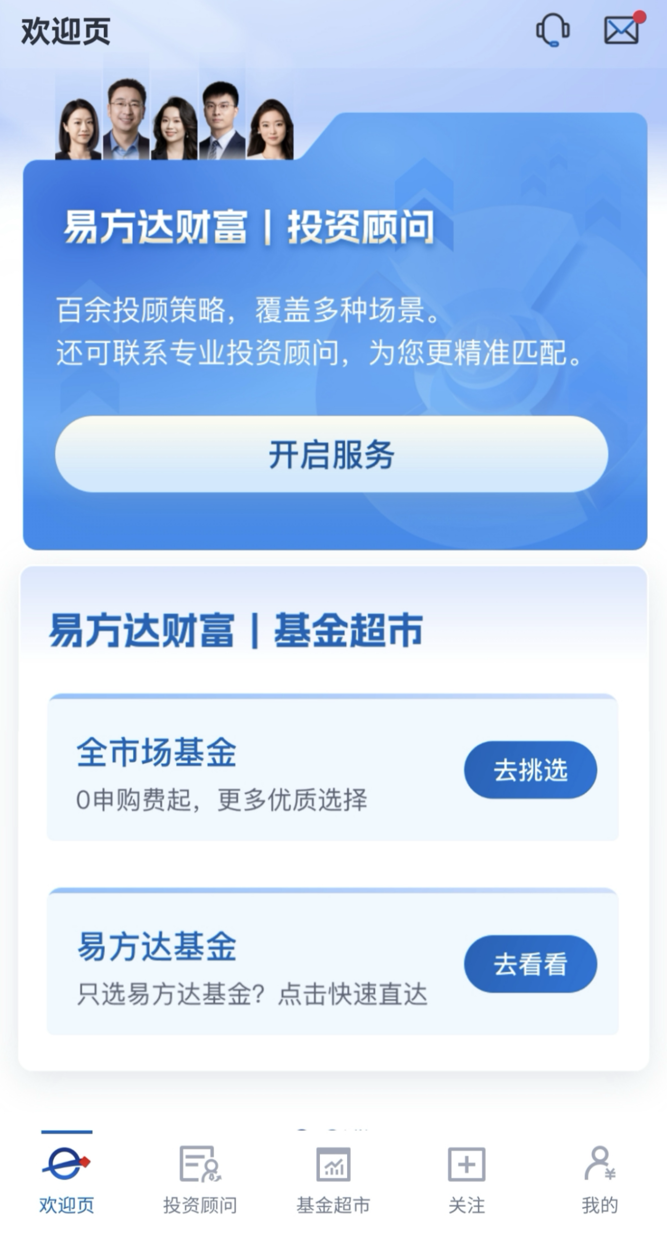Tap the 开启服务 button

331,454
